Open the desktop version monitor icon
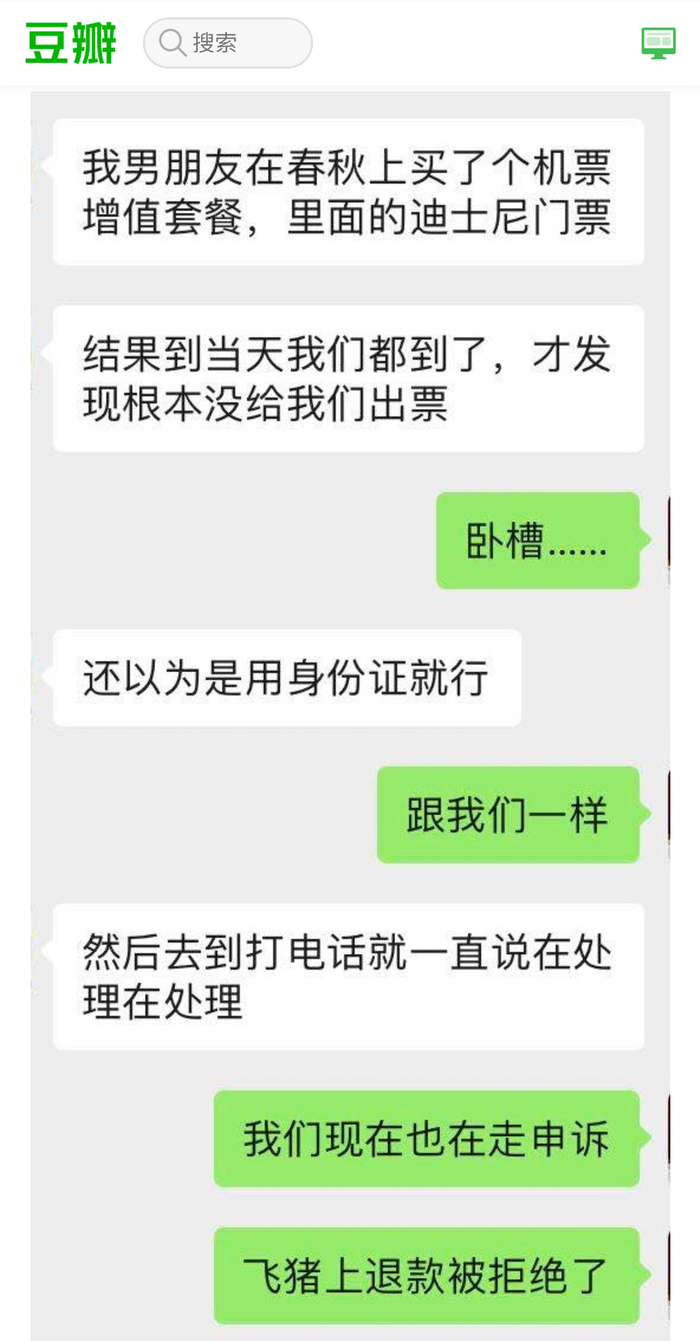Image resolution: width=700 pixels, height=1341 pixels. point(658,43)
